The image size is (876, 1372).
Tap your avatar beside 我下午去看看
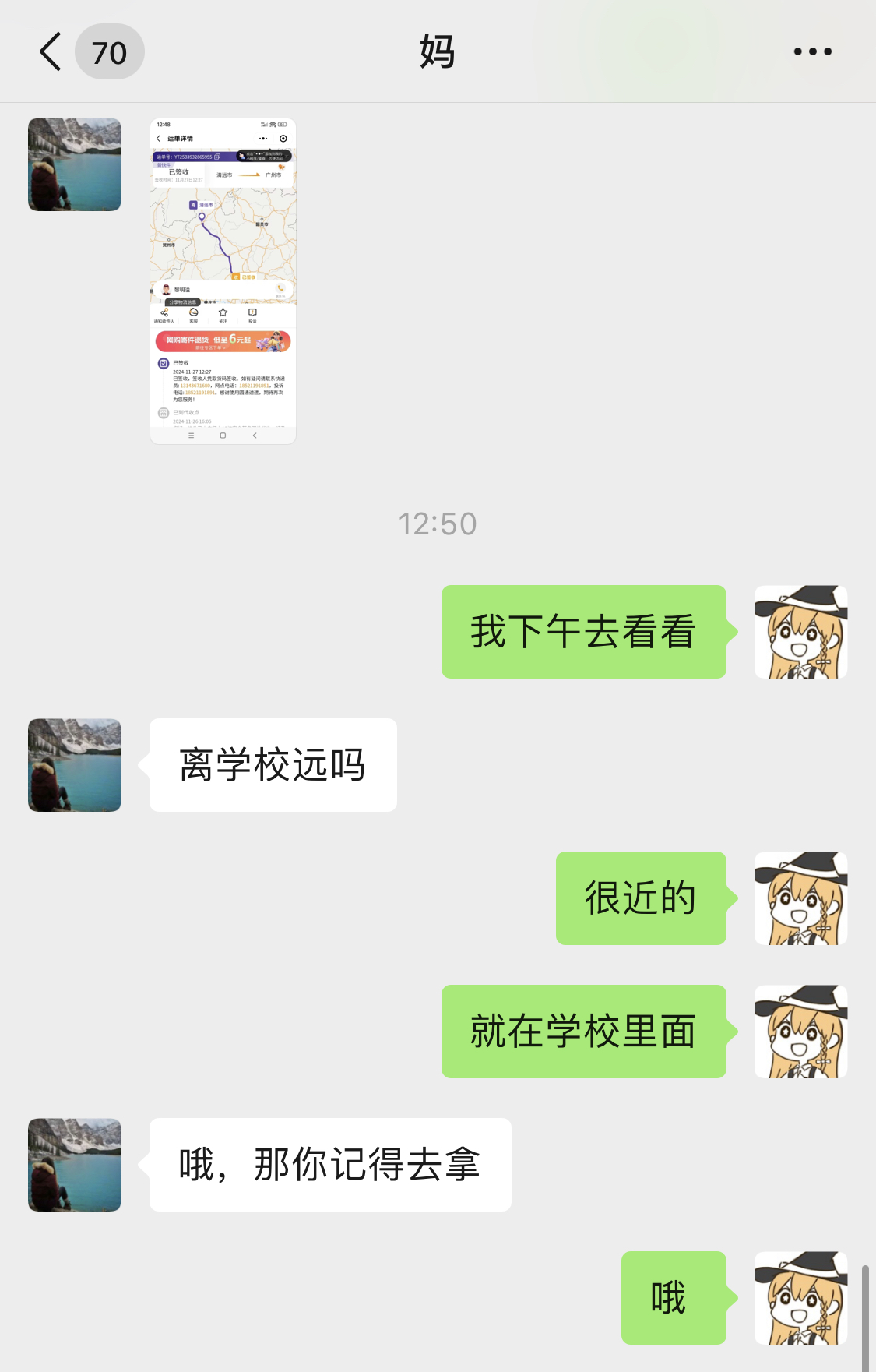(800, 632)
